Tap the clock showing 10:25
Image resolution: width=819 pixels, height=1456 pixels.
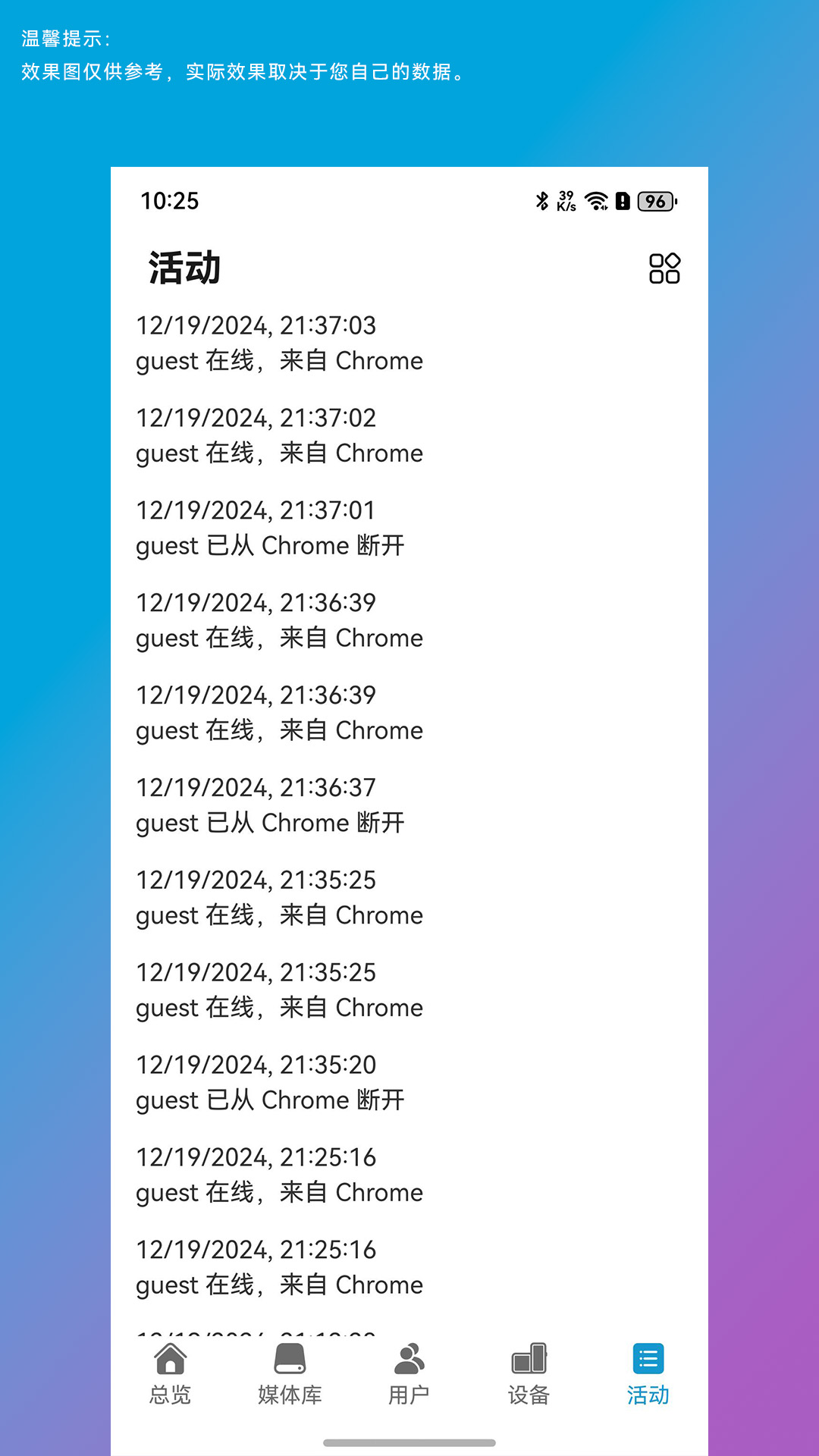[168, 201]
